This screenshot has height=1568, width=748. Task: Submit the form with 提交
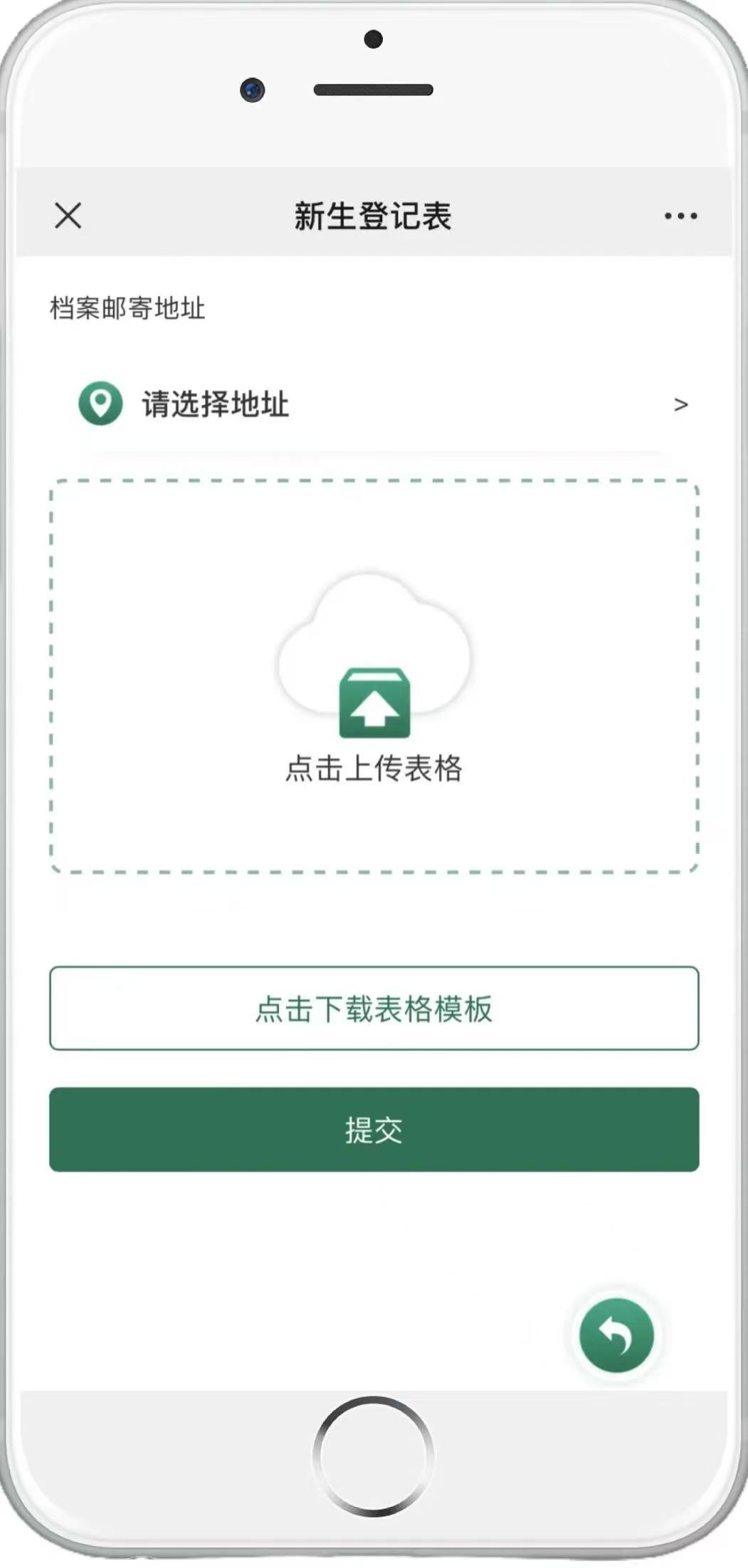(x=374, y=1130)
